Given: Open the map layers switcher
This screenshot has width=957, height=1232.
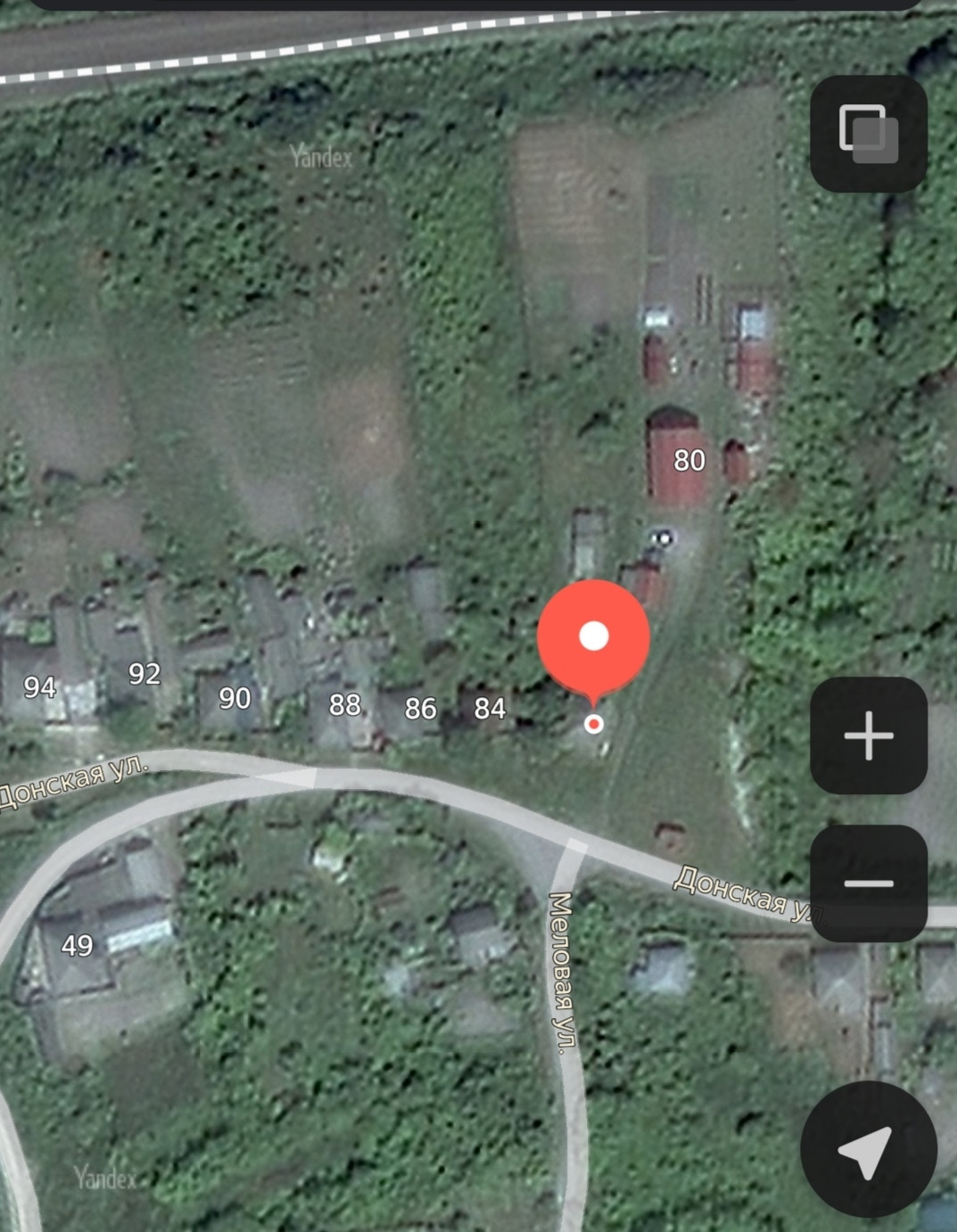Looking at the screenshot, I should pyautogui.click(x=868, y=134).
